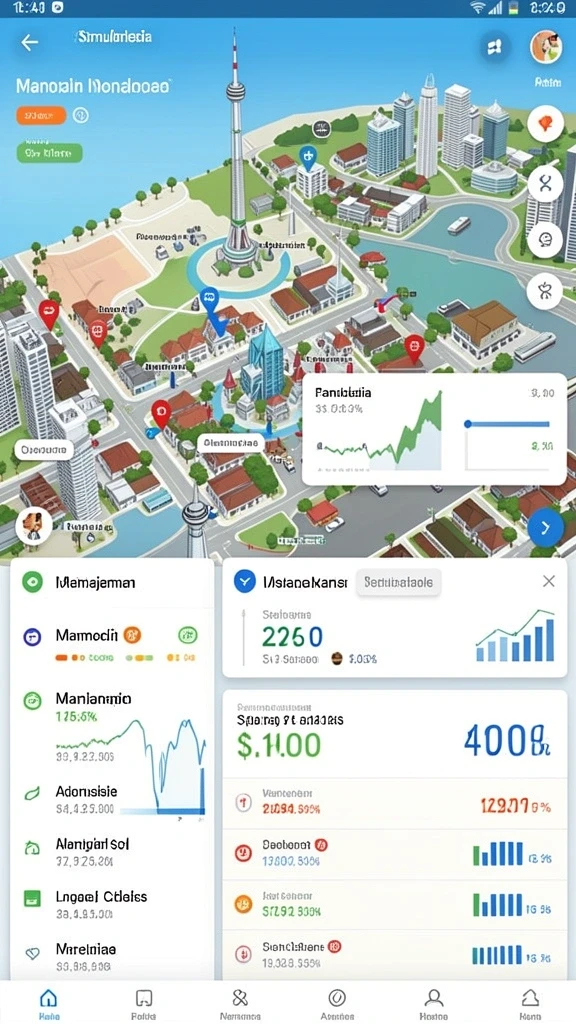Screen dimensions: 576x1024
Task: Go back using the top-left arrow
Action: tap(29, 43)
